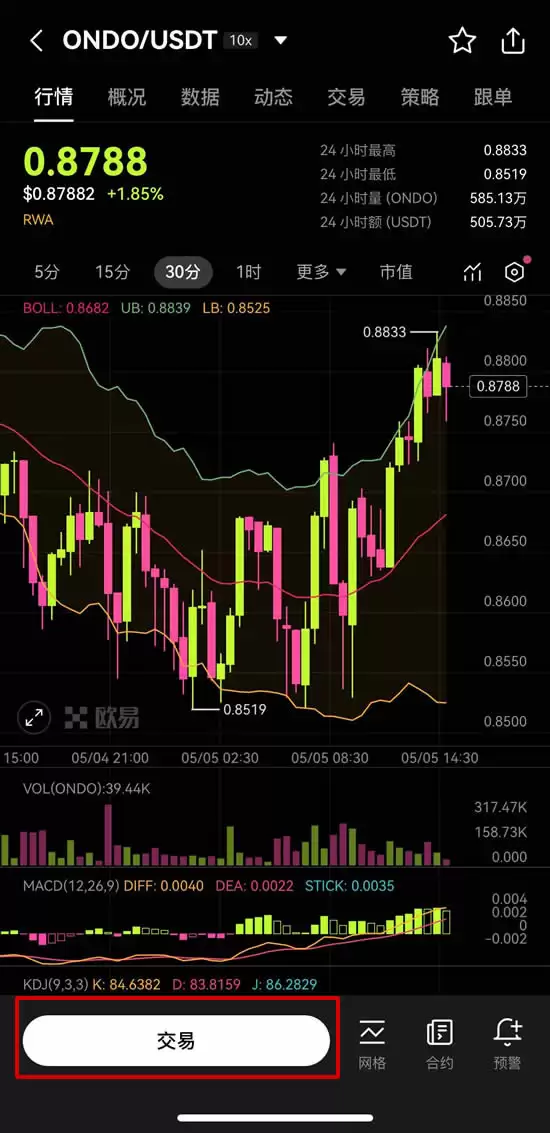Screen dimensions: 550x1133
Task: Open chart settings hexagon icon
Action: tap(514, 272)
